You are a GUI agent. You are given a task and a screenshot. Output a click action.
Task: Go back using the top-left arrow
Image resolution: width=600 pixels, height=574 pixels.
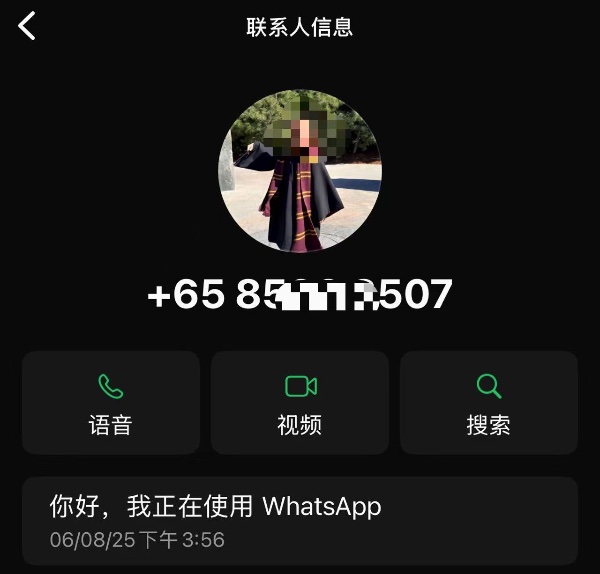(27, 26)
